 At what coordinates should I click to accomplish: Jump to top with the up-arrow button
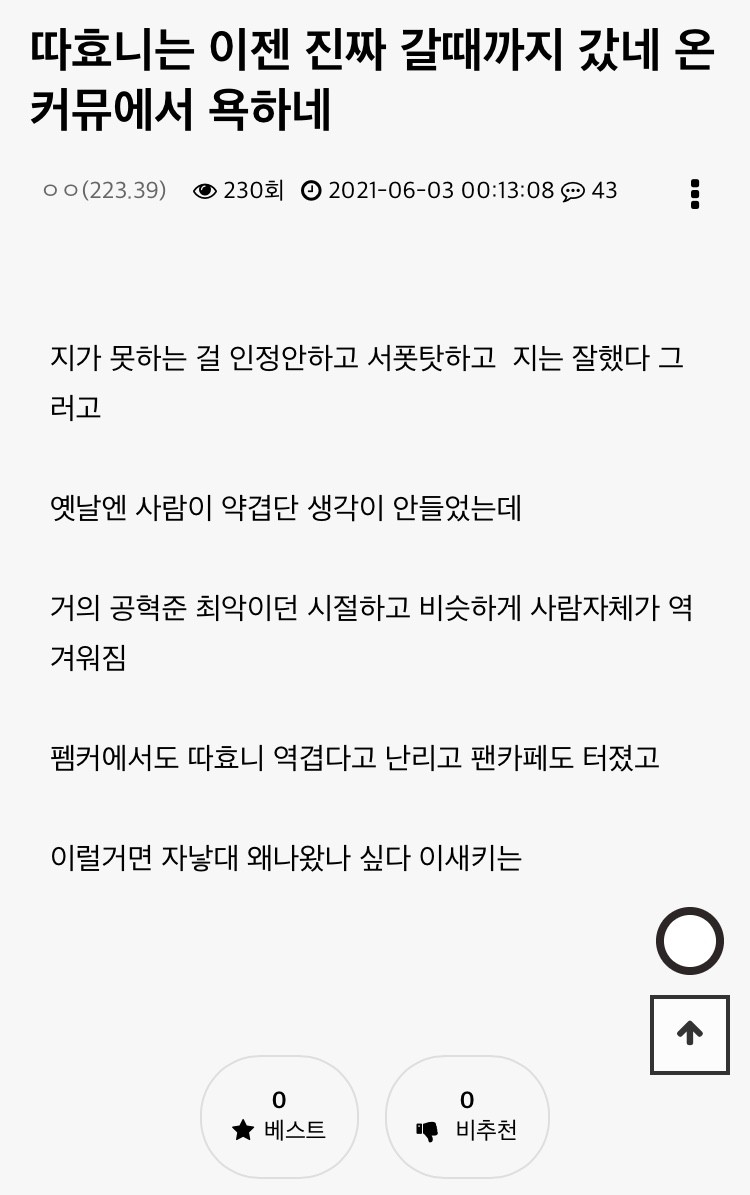pyautogui.click(x=690, y=1034)
